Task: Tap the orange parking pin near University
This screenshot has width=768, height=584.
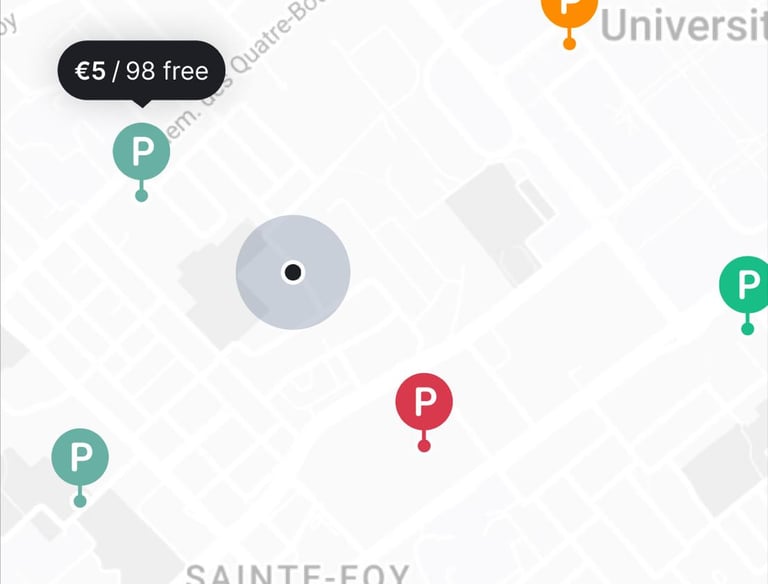Action: click(569, 10)
